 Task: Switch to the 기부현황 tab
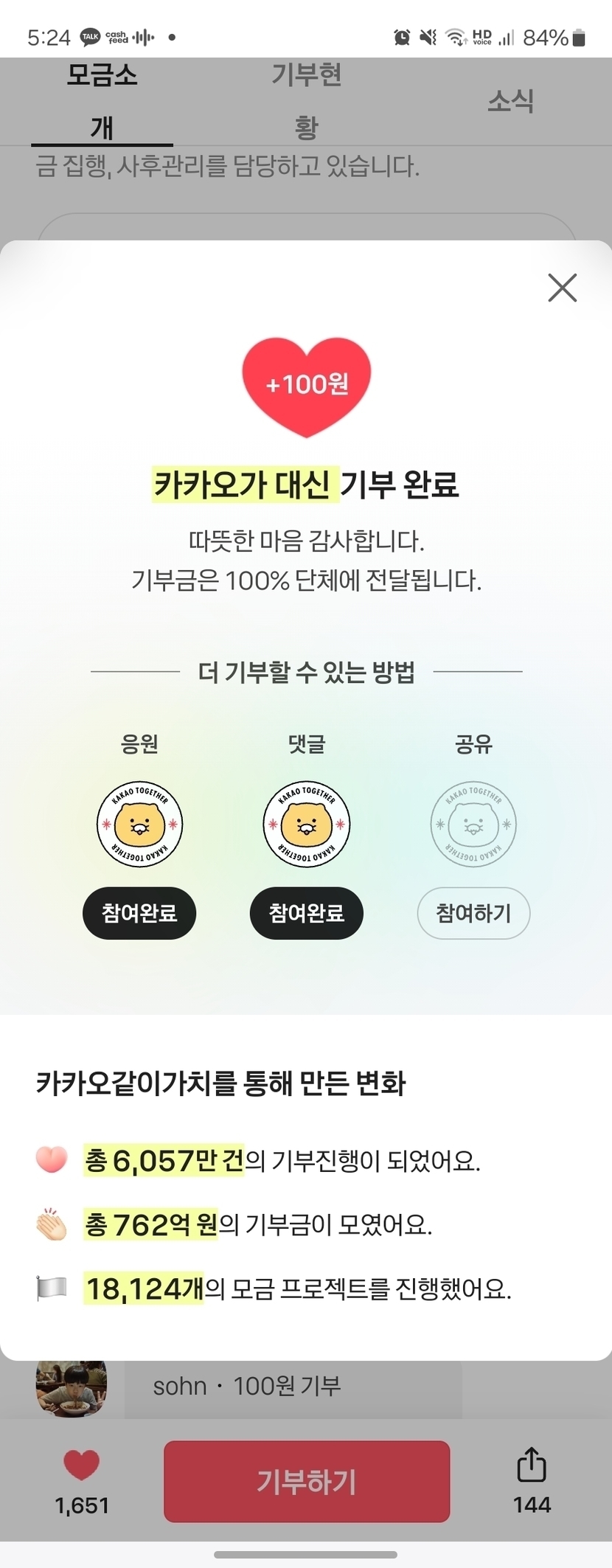click(307, 101)
